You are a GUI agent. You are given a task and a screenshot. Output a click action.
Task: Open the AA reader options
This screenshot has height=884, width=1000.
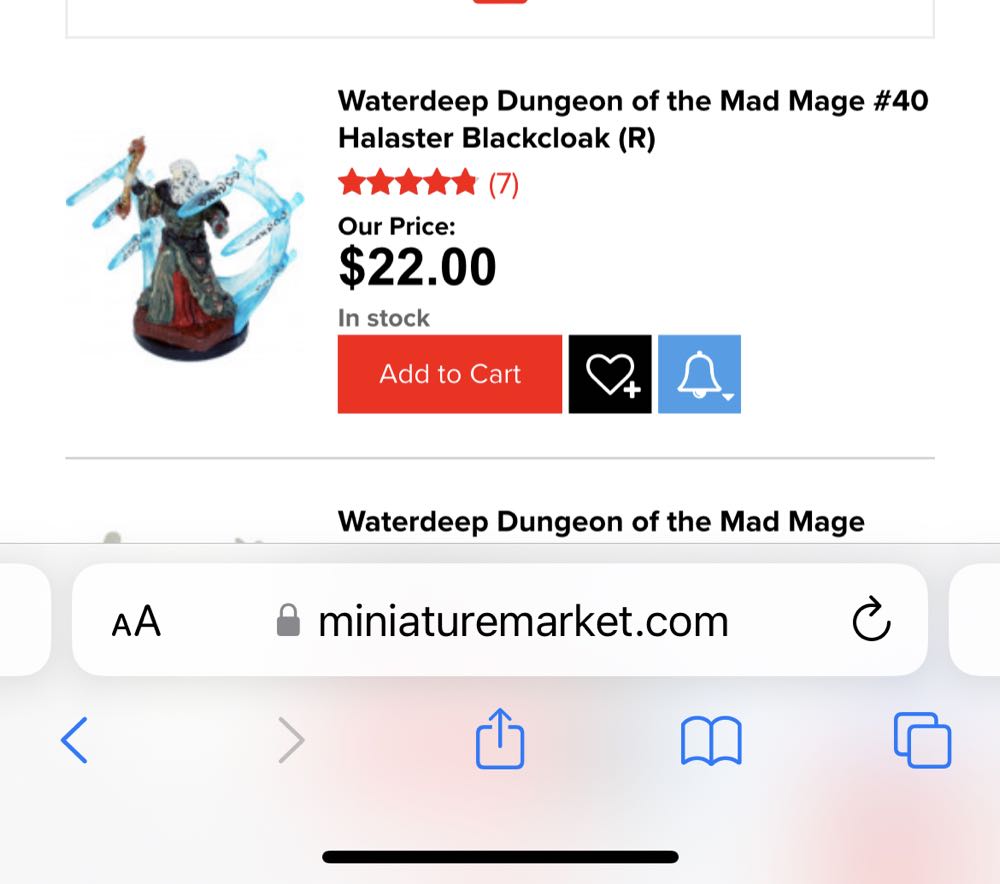tap(136, 621)
